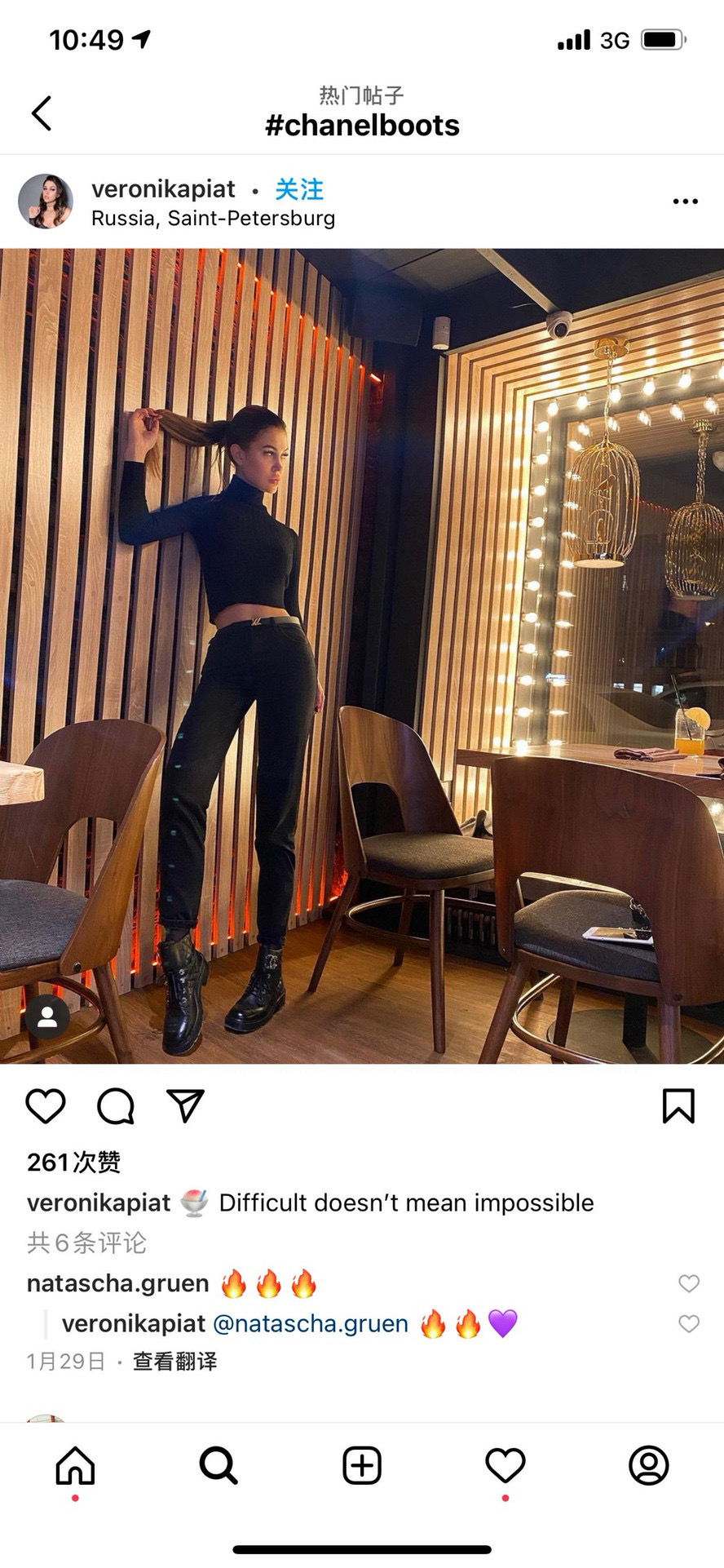Bookmark this post
This screenshot has height=1568, width=724.
point(678,1106)
